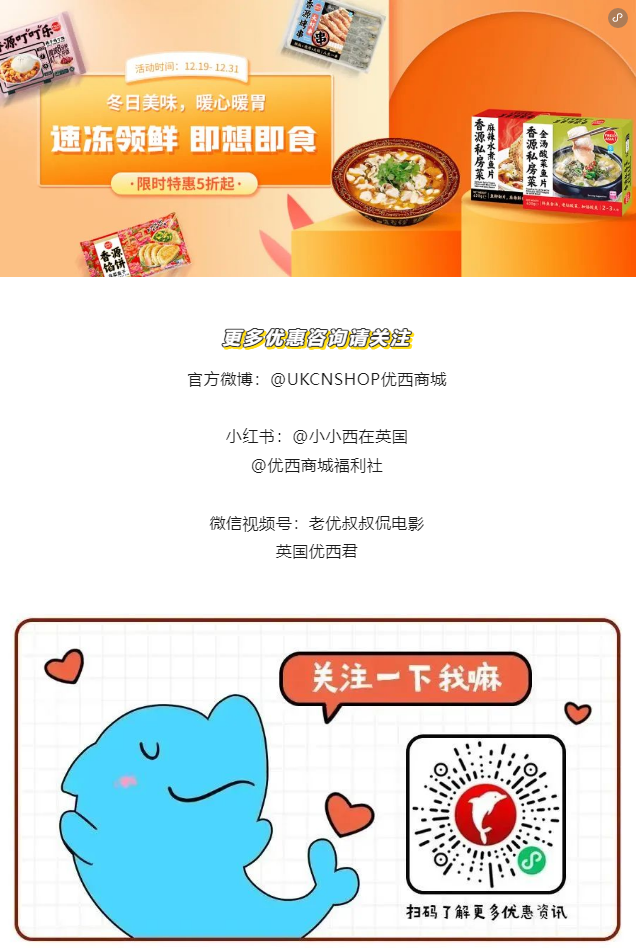Viewport: 637px width, 948px height.
Task: Open the frozen food promotion banner
Action: point(318,138)
